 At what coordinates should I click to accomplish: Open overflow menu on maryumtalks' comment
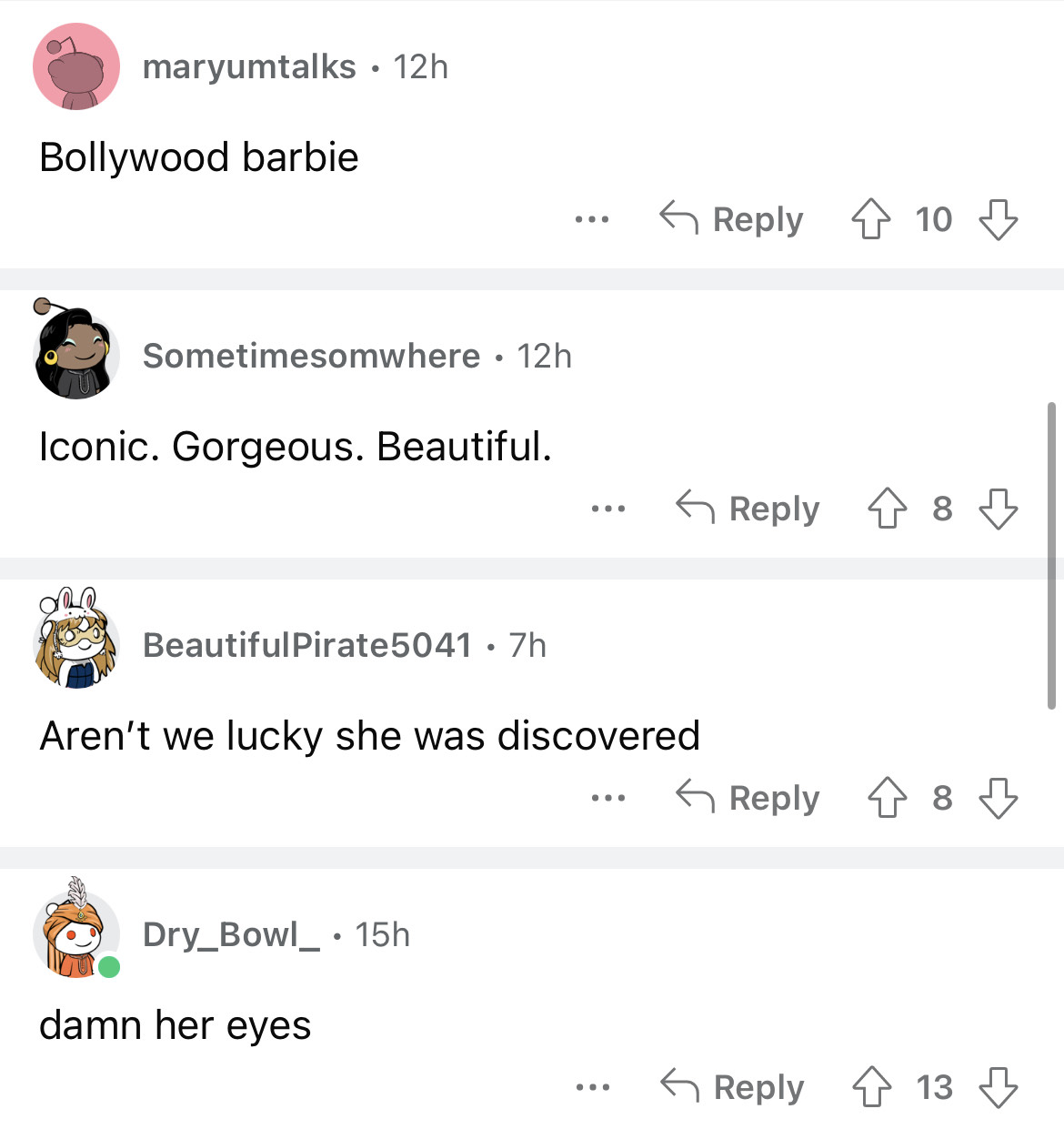pyautogui.click(x=592, y=219)
